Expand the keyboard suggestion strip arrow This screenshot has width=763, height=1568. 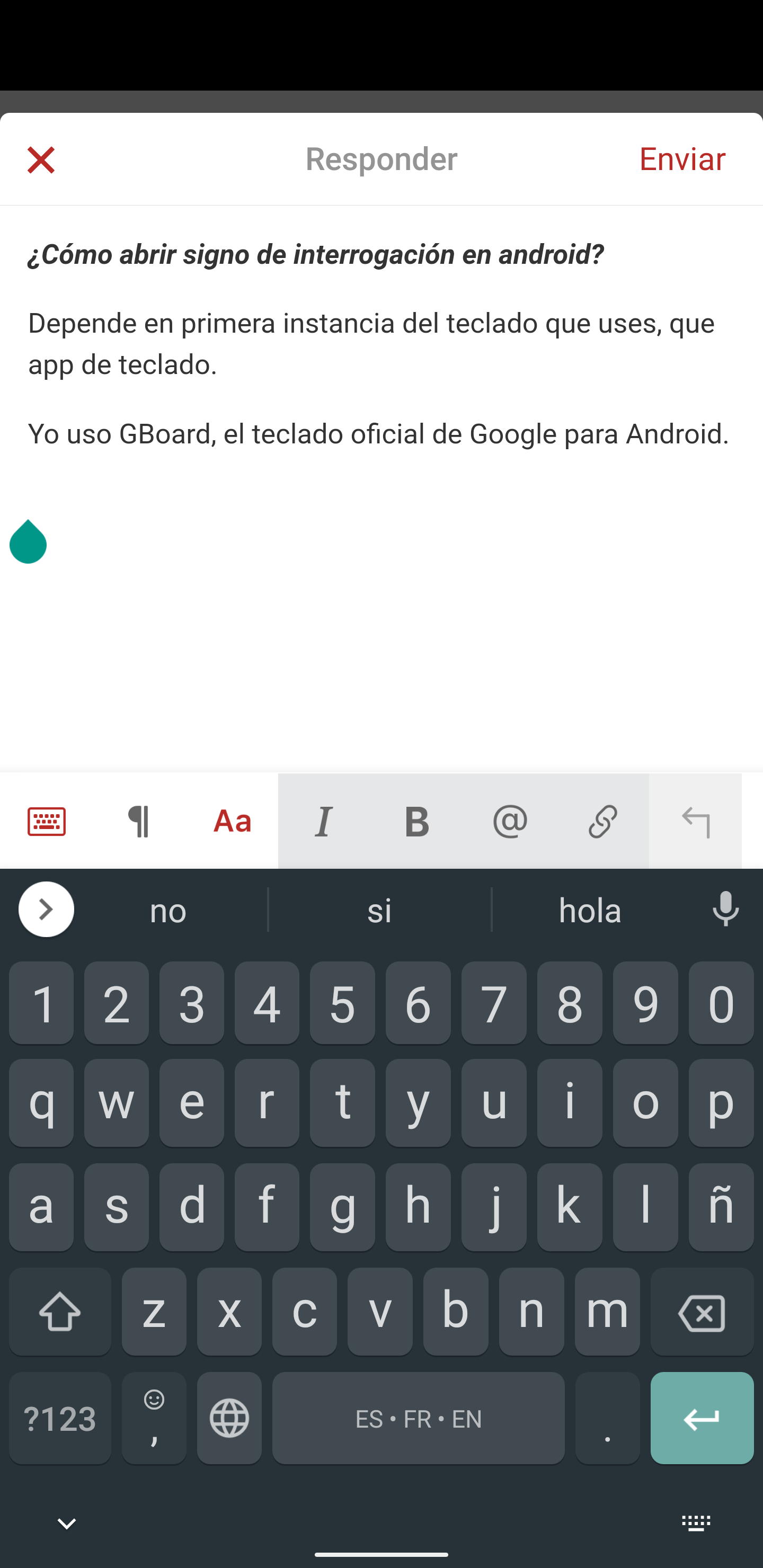click(46, 910)
